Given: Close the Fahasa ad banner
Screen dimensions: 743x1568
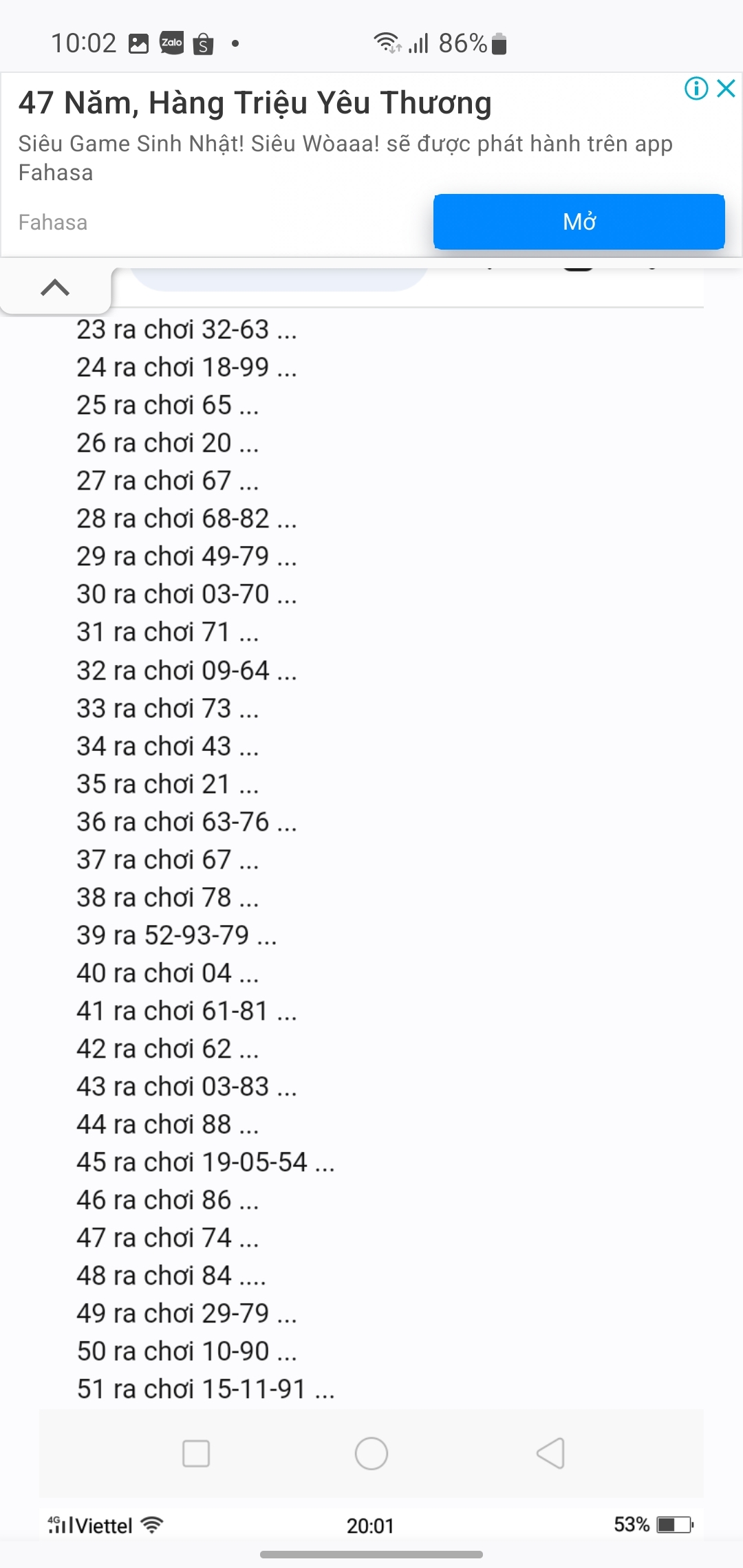Looking at the screenshot, I should point(726,88).
